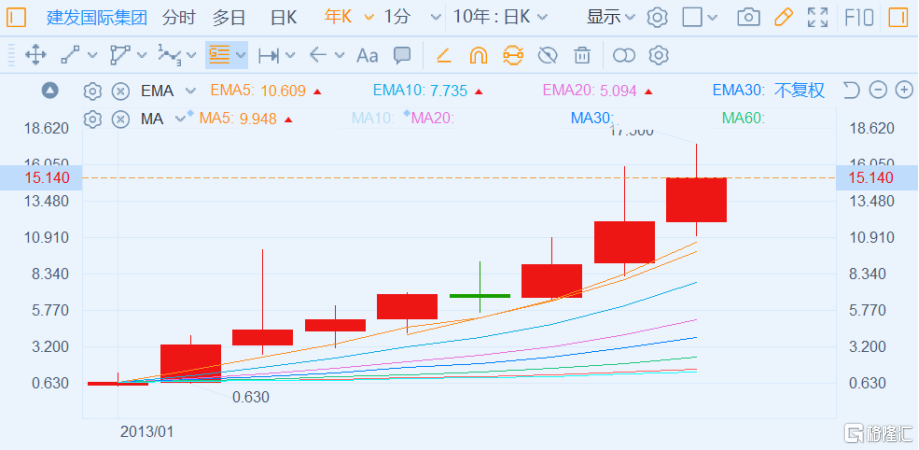Zoom in the chart with the plus icon

(904, 91)
